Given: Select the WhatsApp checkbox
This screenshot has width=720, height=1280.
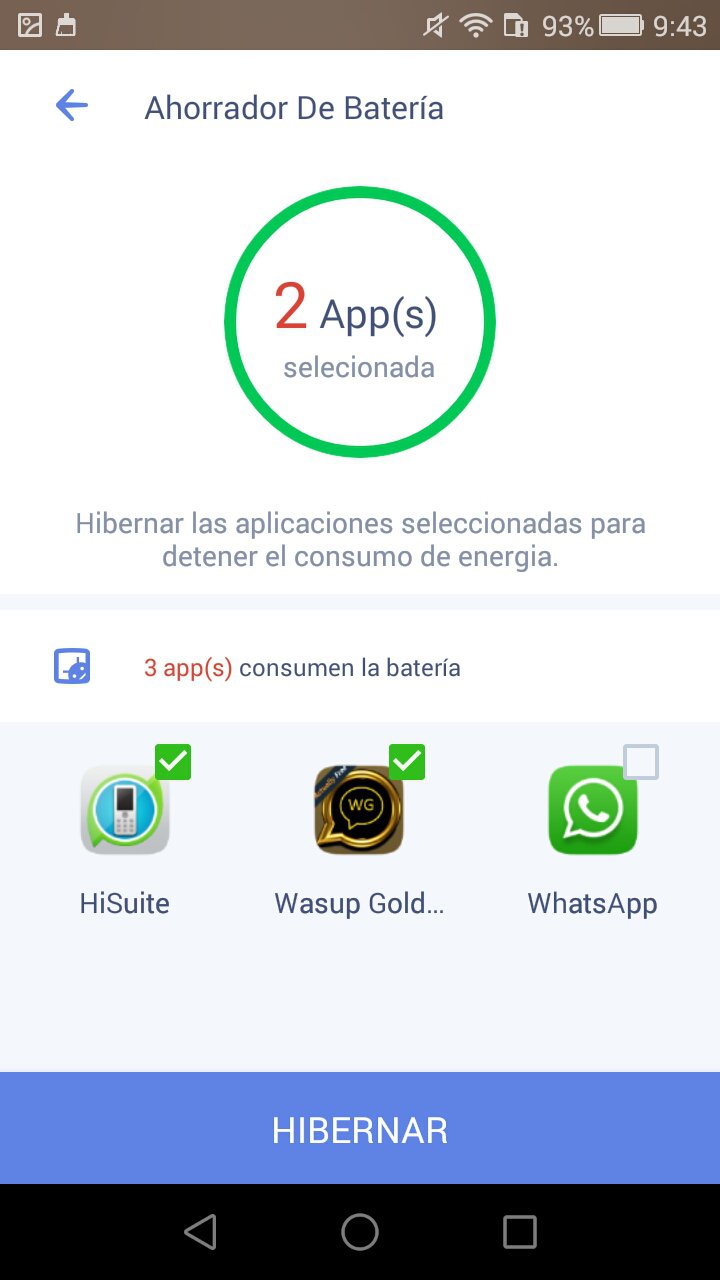Looking at the screenshot, I should pyautogui.click(x=641, y=762).
